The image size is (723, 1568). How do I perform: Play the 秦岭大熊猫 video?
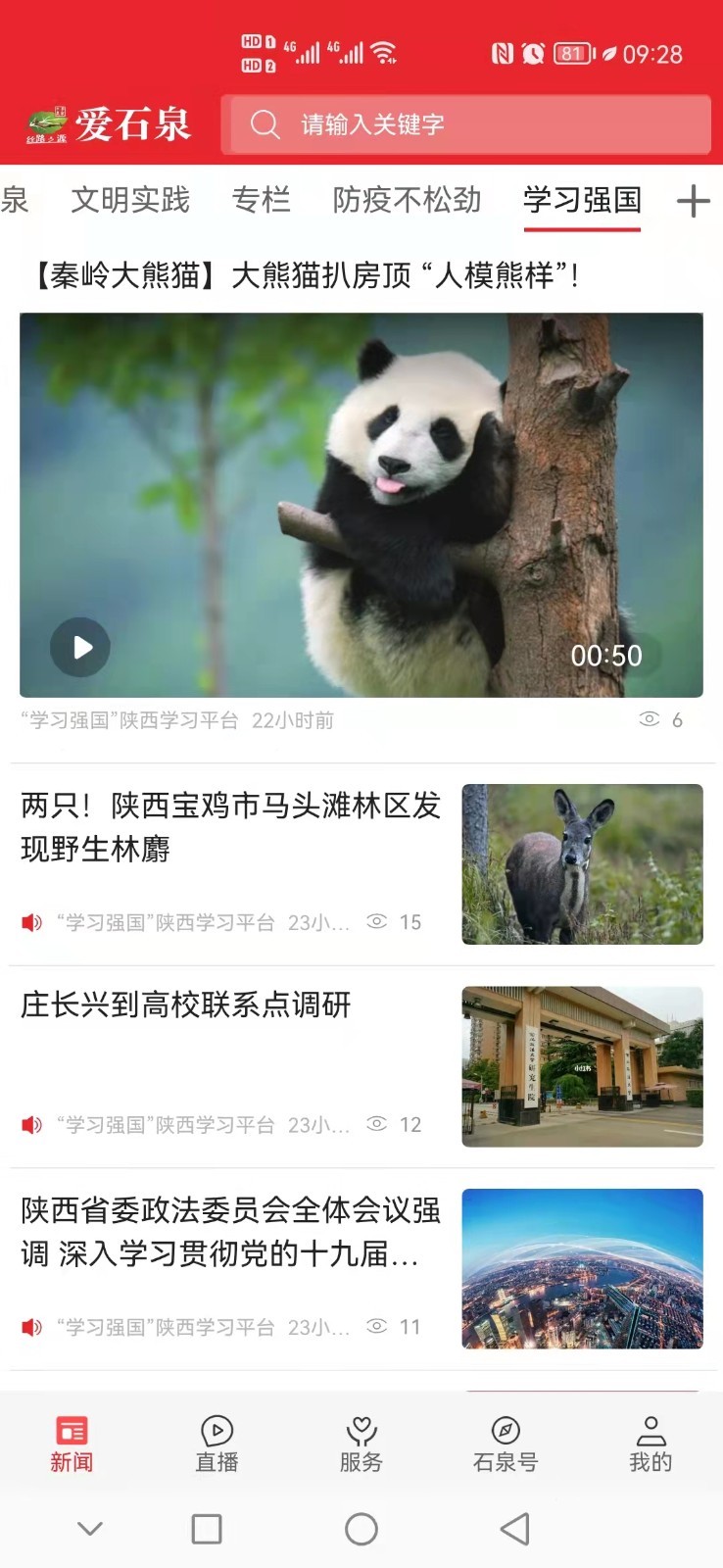tap(79, 647)
